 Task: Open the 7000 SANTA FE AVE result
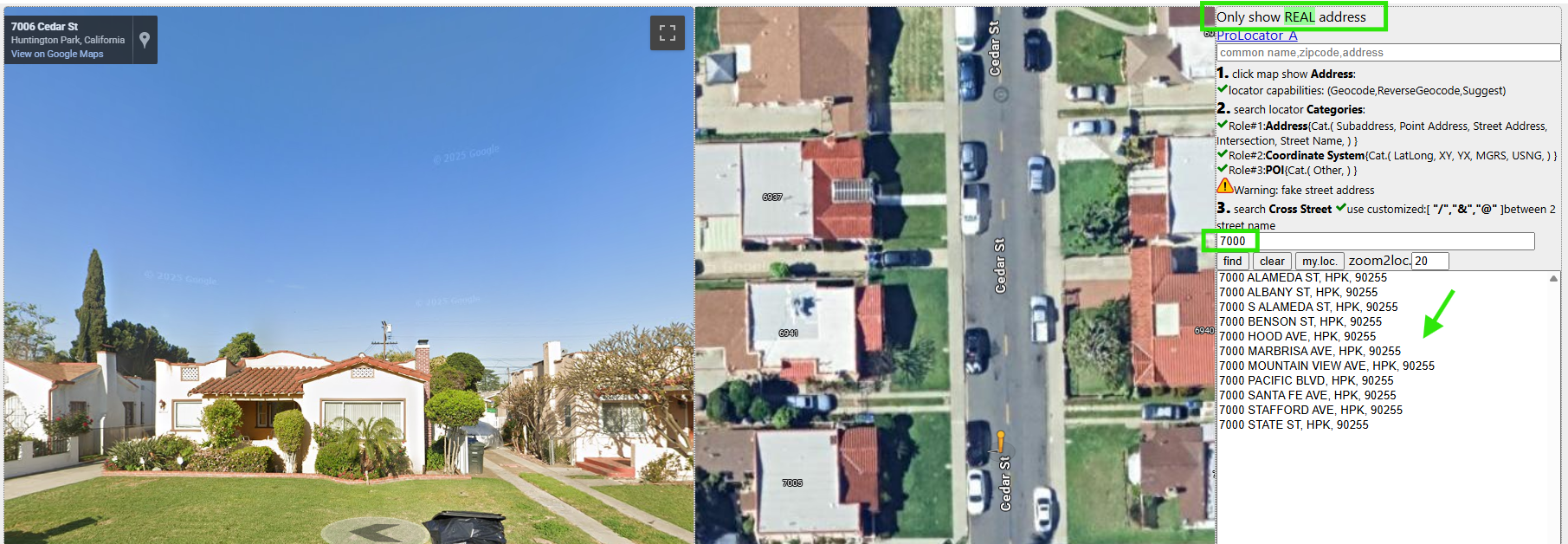click(x=1307, y=395)
